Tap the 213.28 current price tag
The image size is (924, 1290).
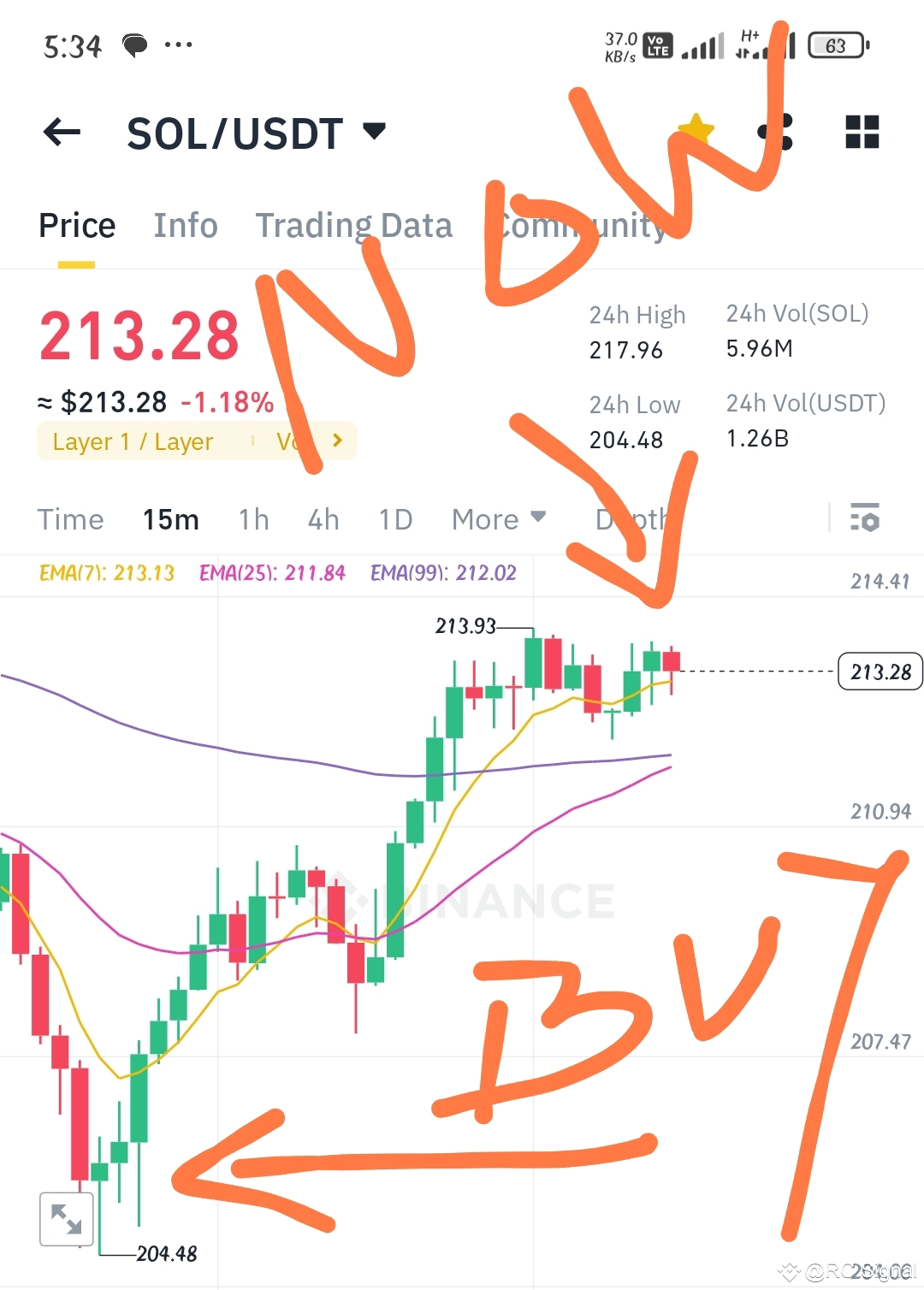point(880,672)
